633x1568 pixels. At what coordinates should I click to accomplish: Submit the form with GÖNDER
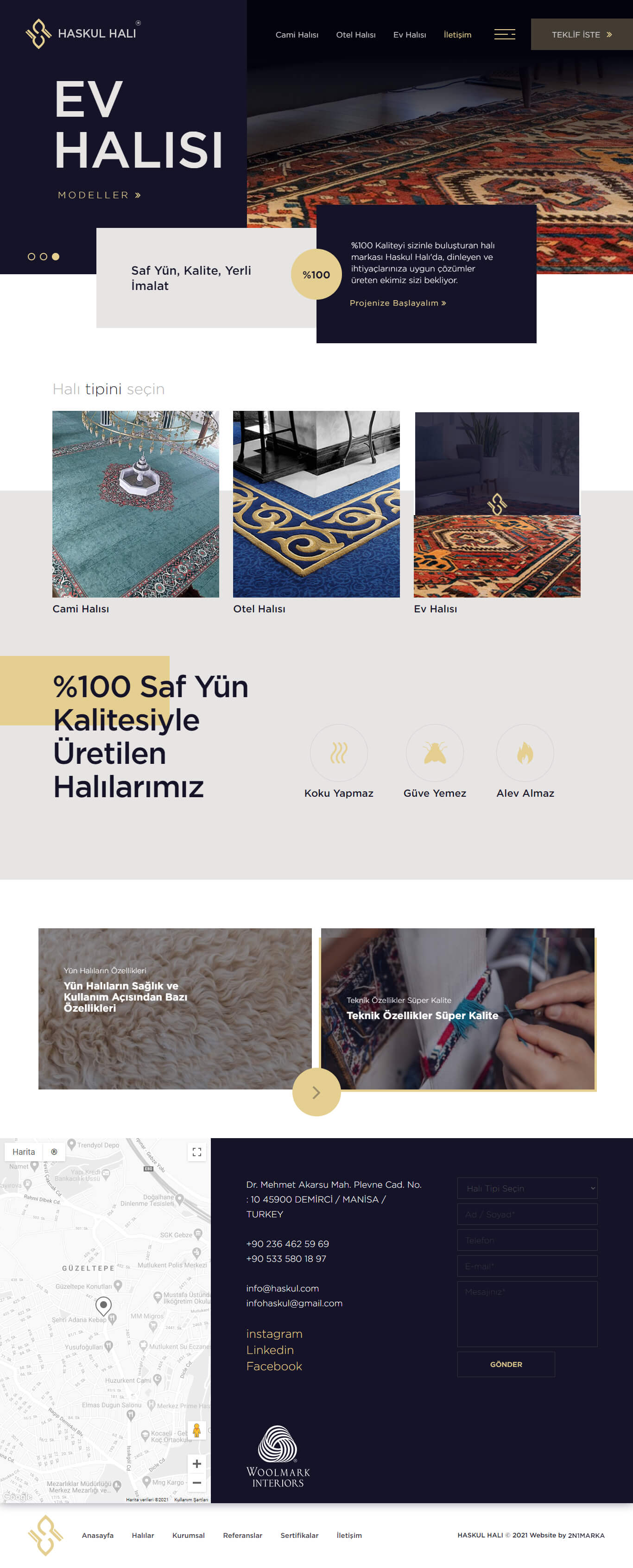(x=506, y=1364)
